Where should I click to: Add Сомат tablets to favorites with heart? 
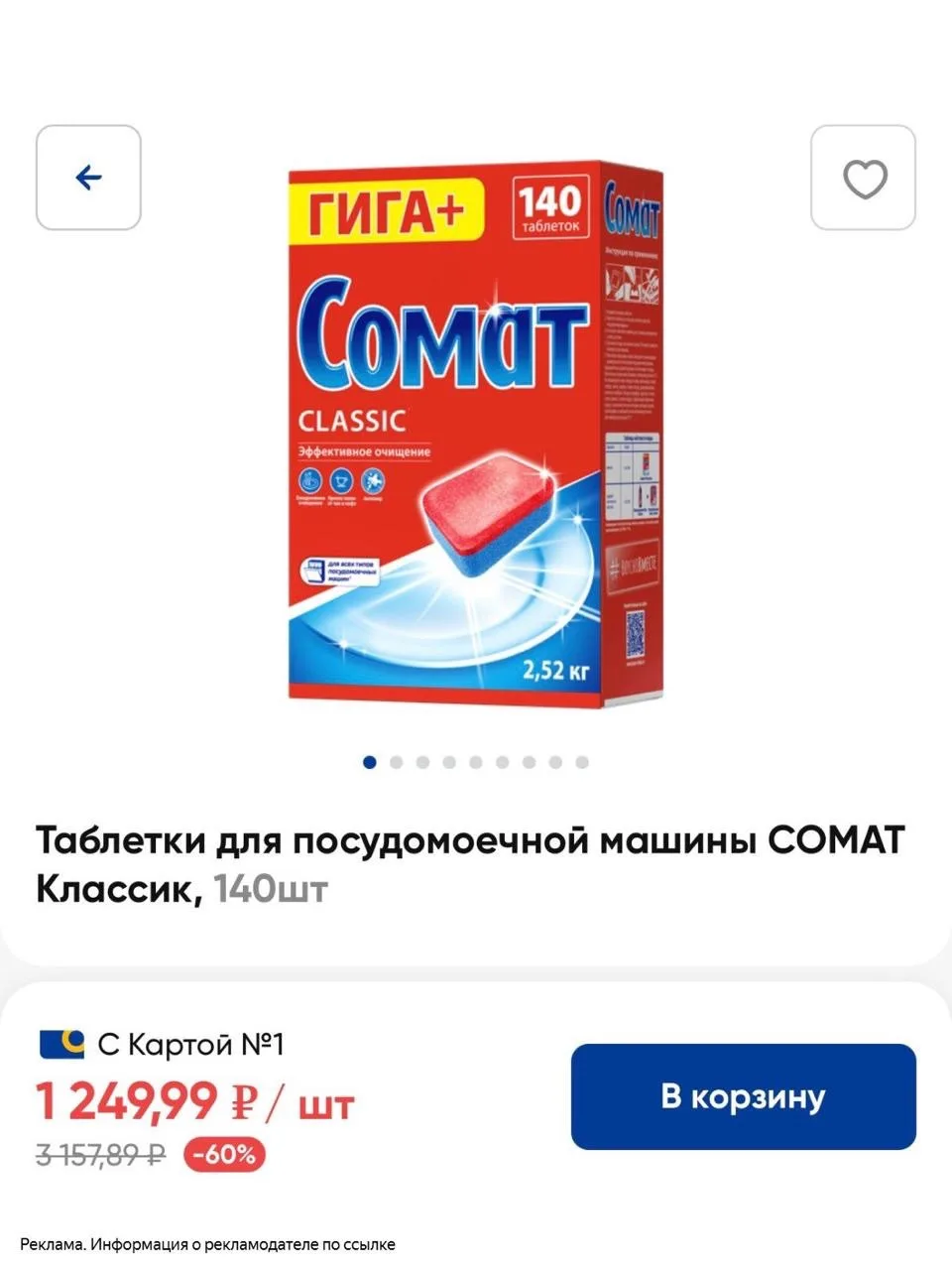tap(864, 178)
